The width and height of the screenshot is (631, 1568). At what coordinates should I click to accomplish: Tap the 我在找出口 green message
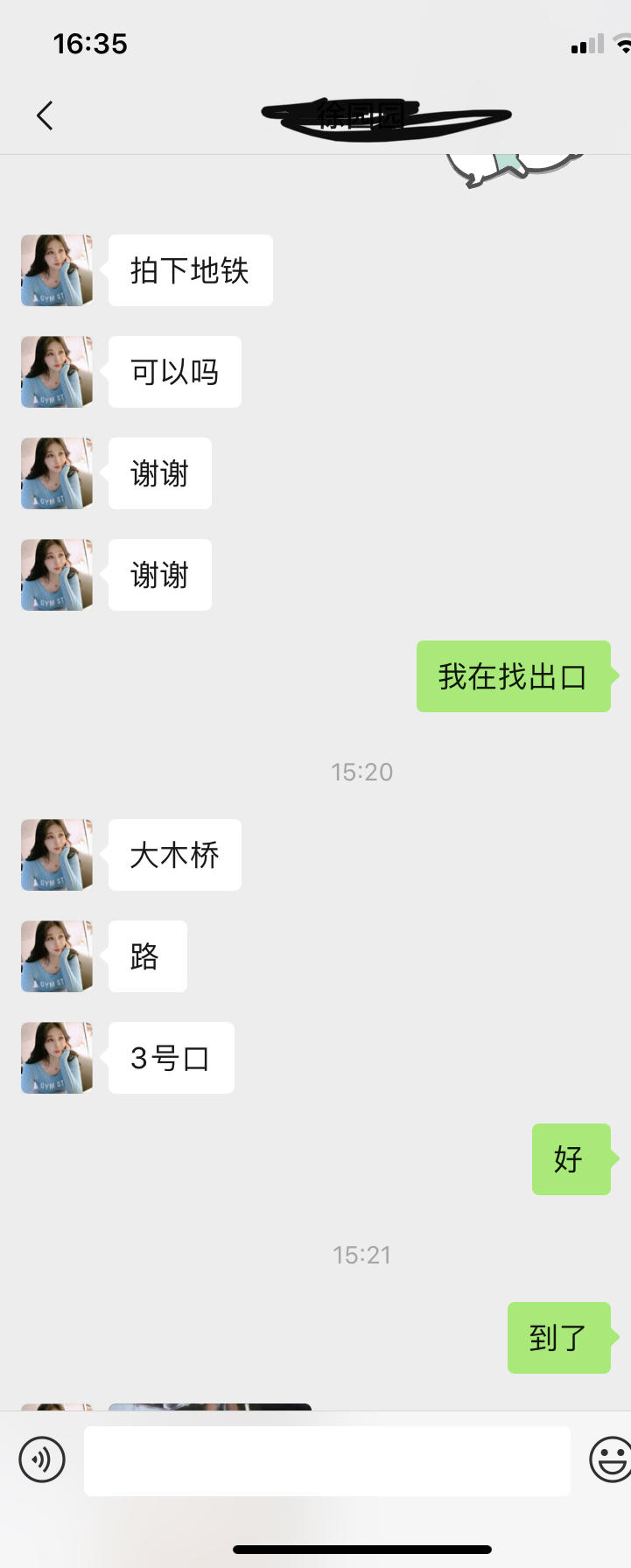[514, 675]
